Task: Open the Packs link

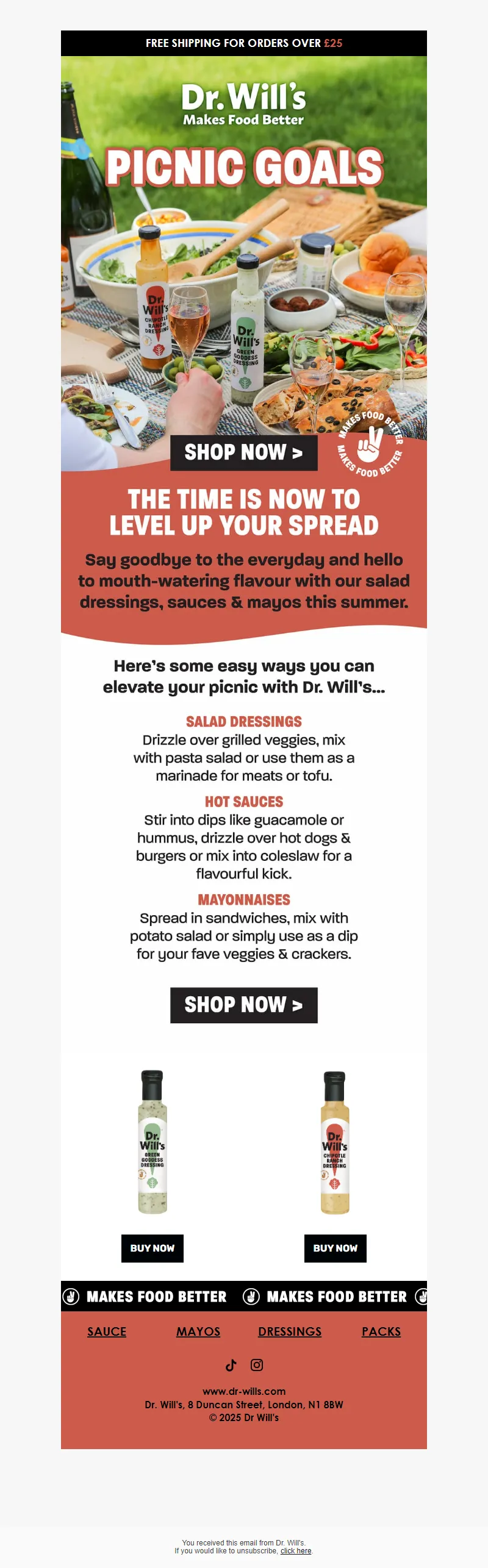Action: click(381, 1331)
